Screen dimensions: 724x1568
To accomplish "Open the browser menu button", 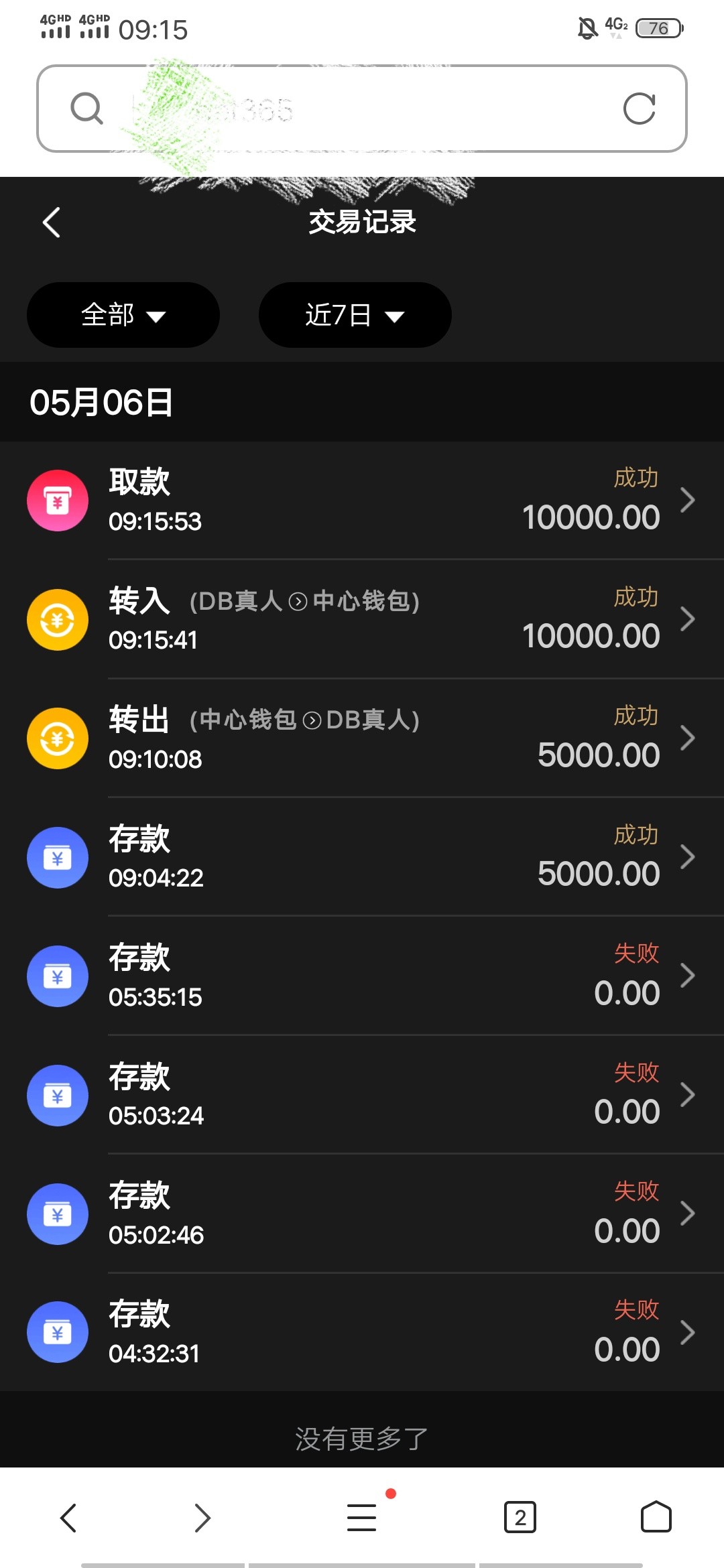I will (x=362, y=1518).
